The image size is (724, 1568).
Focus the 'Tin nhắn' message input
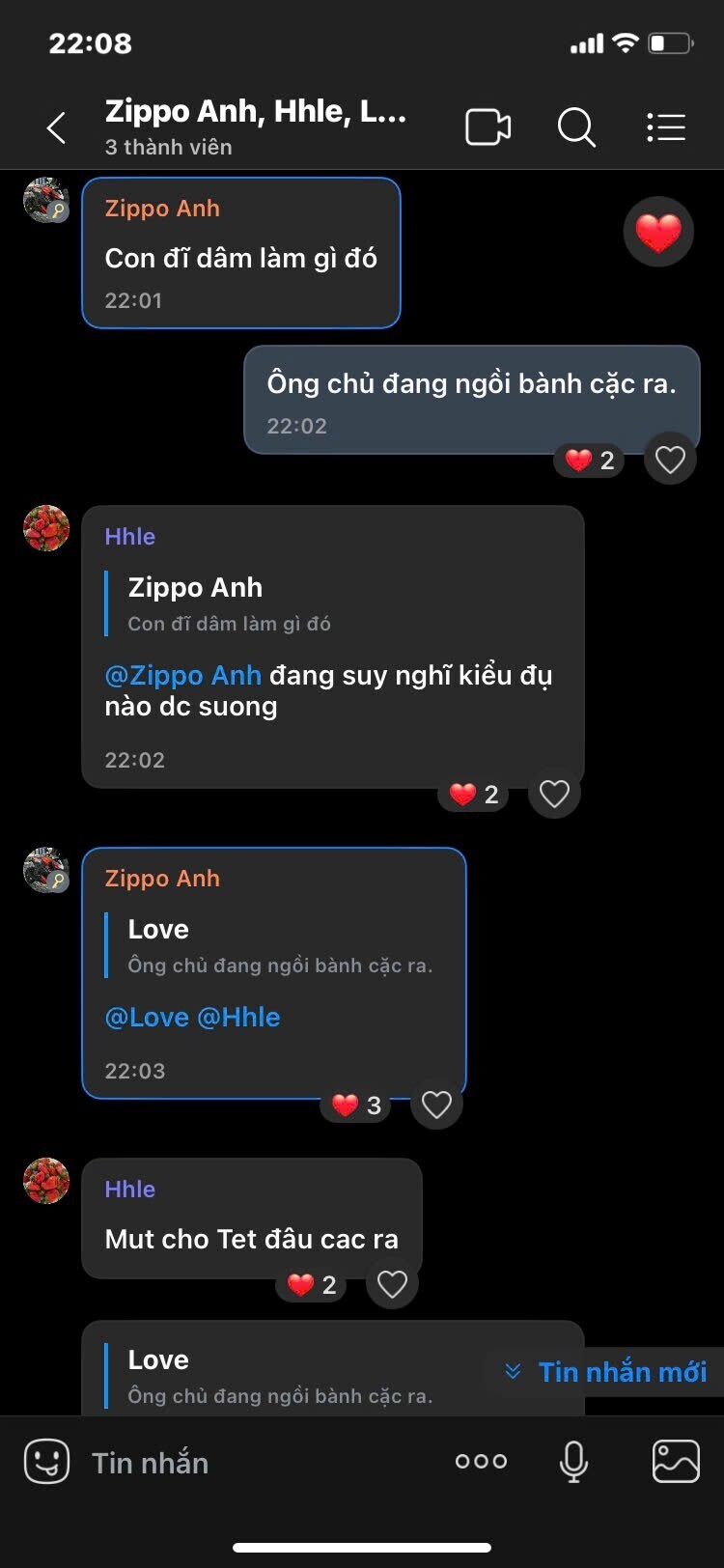[261, 1462]
